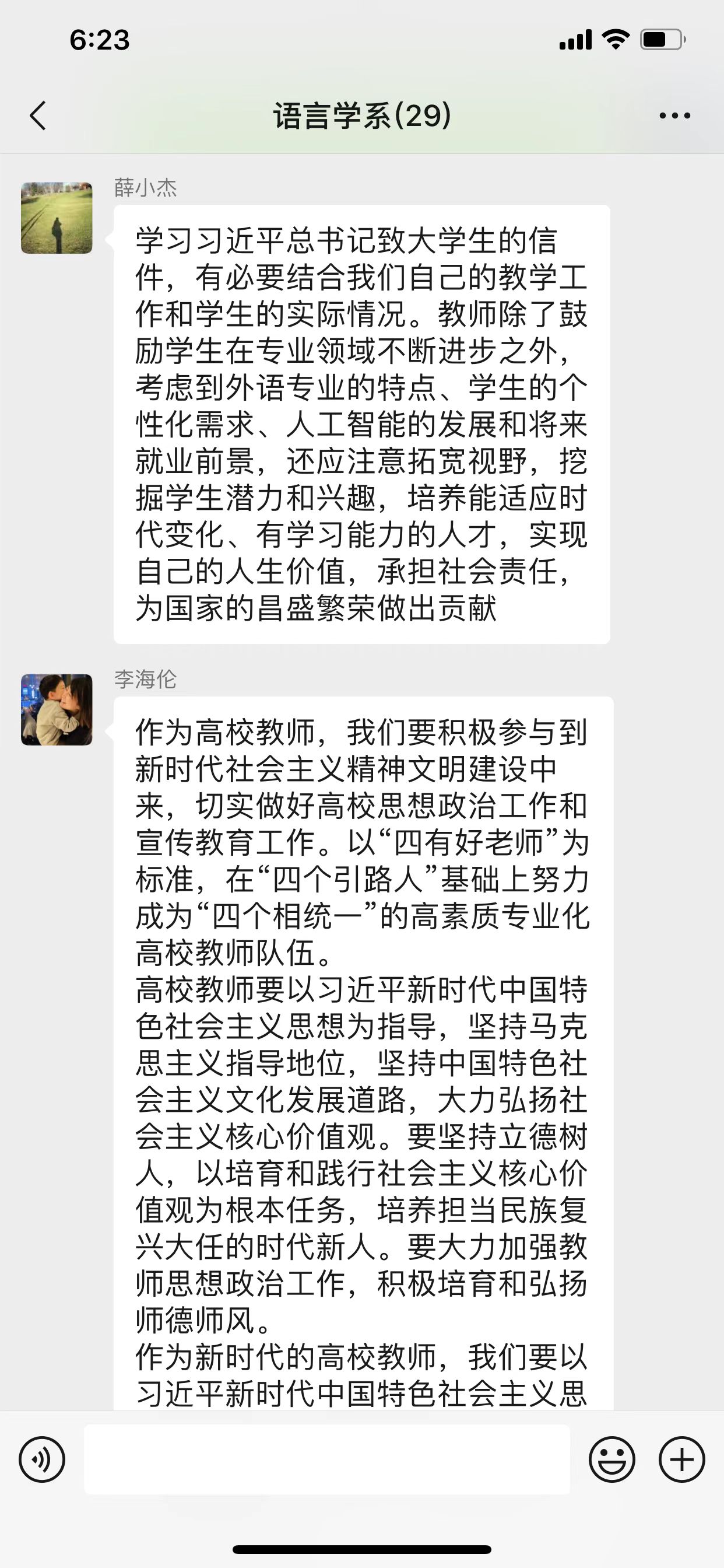724x1568 pixels.
Task: Open the plus attachments menu
Action: [681, 1459]
